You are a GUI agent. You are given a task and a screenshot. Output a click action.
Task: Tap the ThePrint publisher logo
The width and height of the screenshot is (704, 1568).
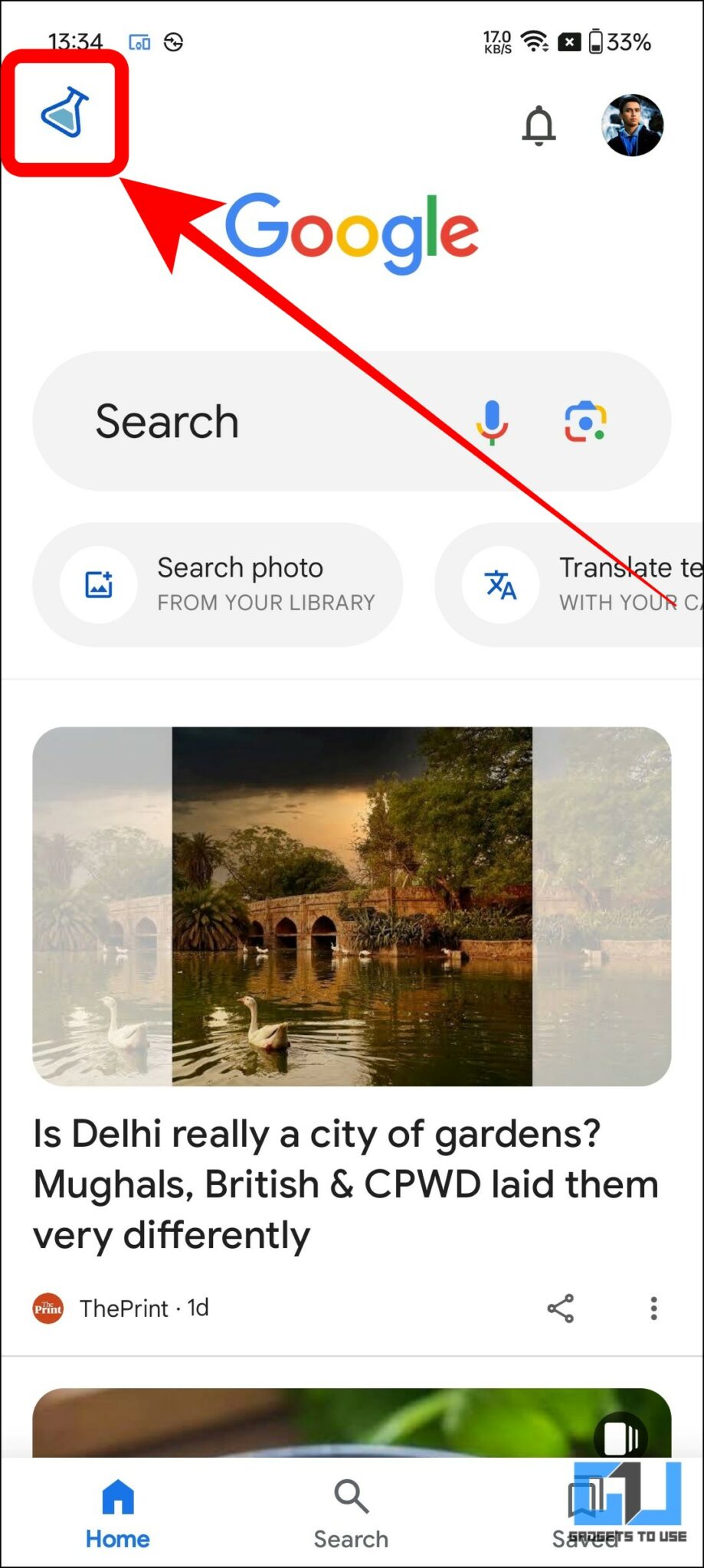coord(47,1307)
